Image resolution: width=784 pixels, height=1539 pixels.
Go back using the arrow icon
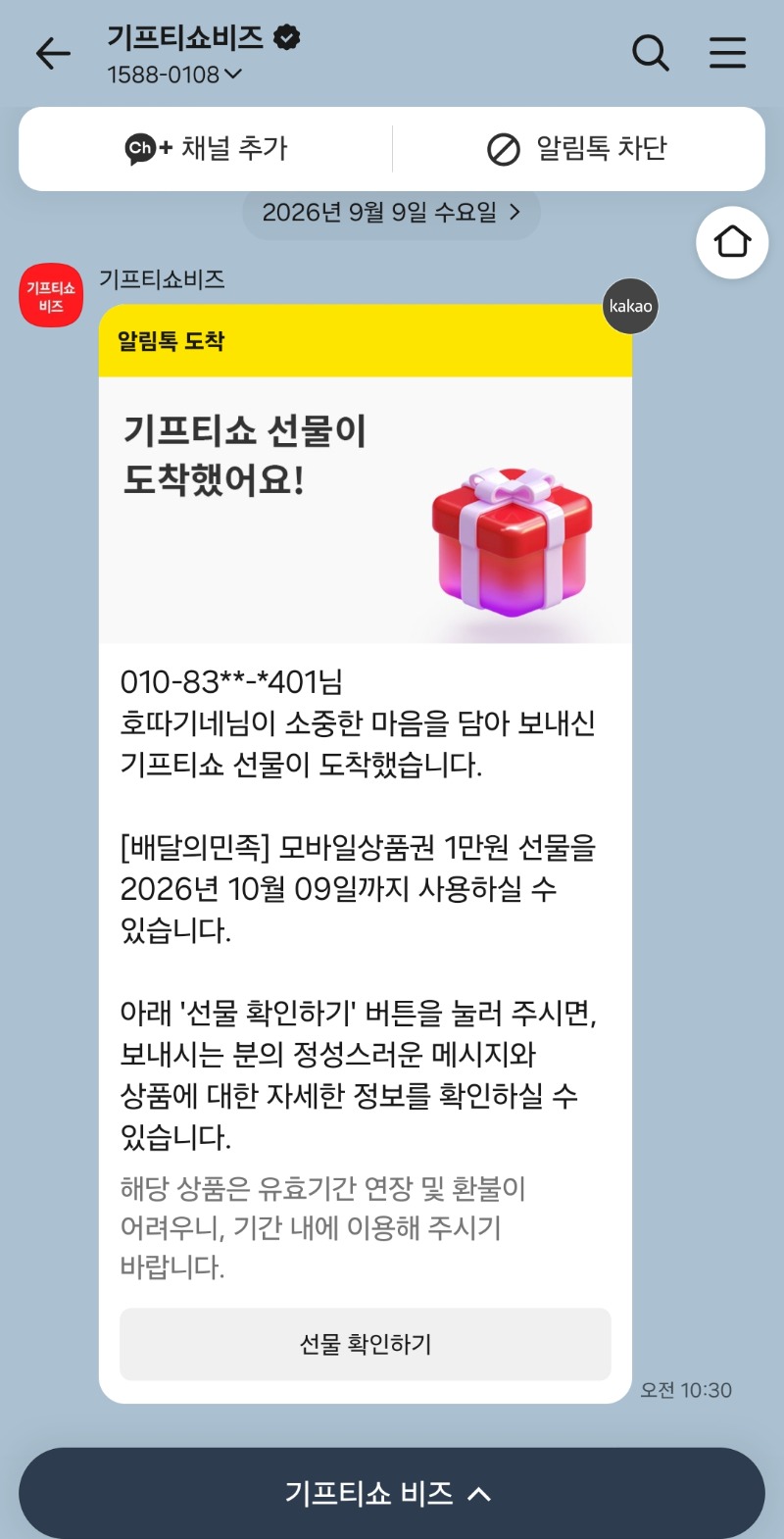click(x=53, y=53)
